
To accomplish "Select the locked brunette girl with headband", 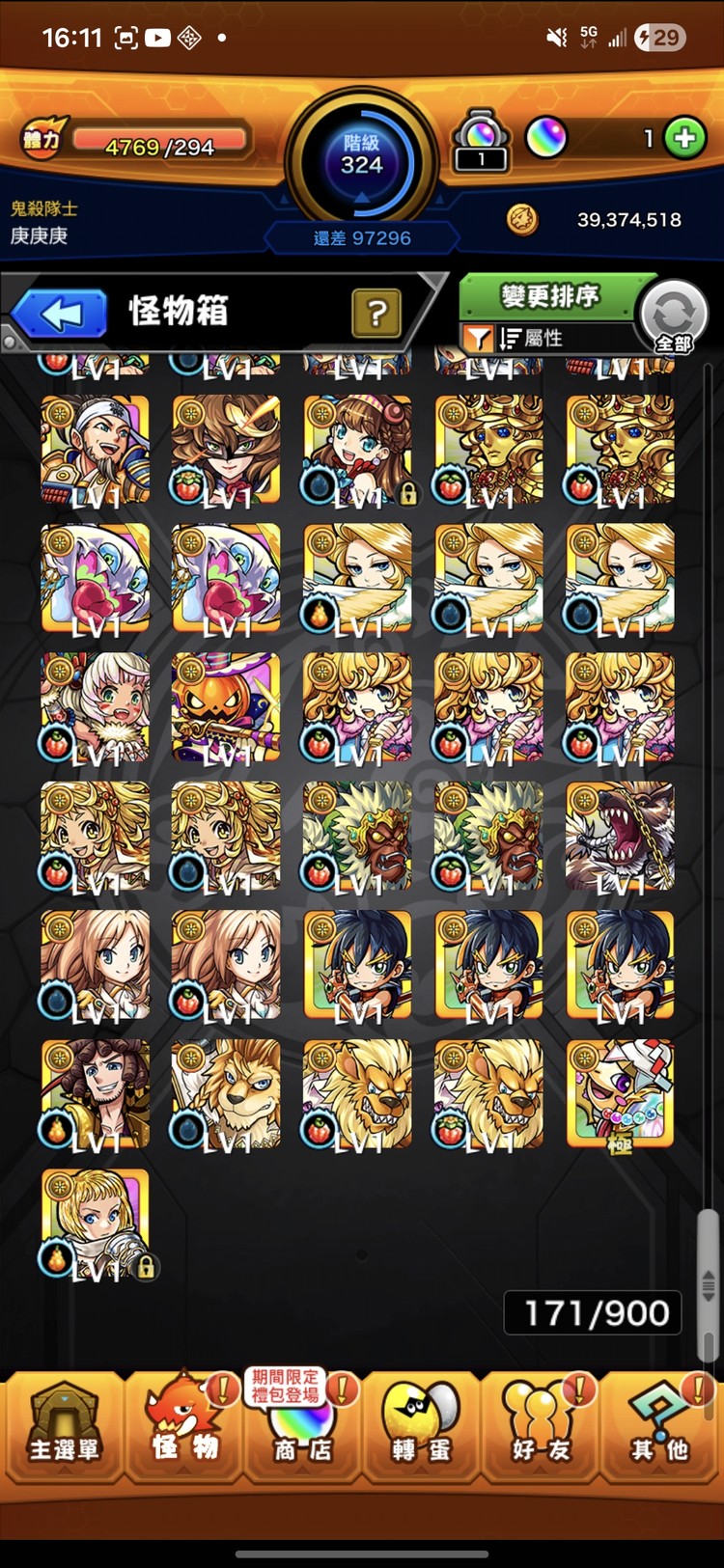I will 358,450.
